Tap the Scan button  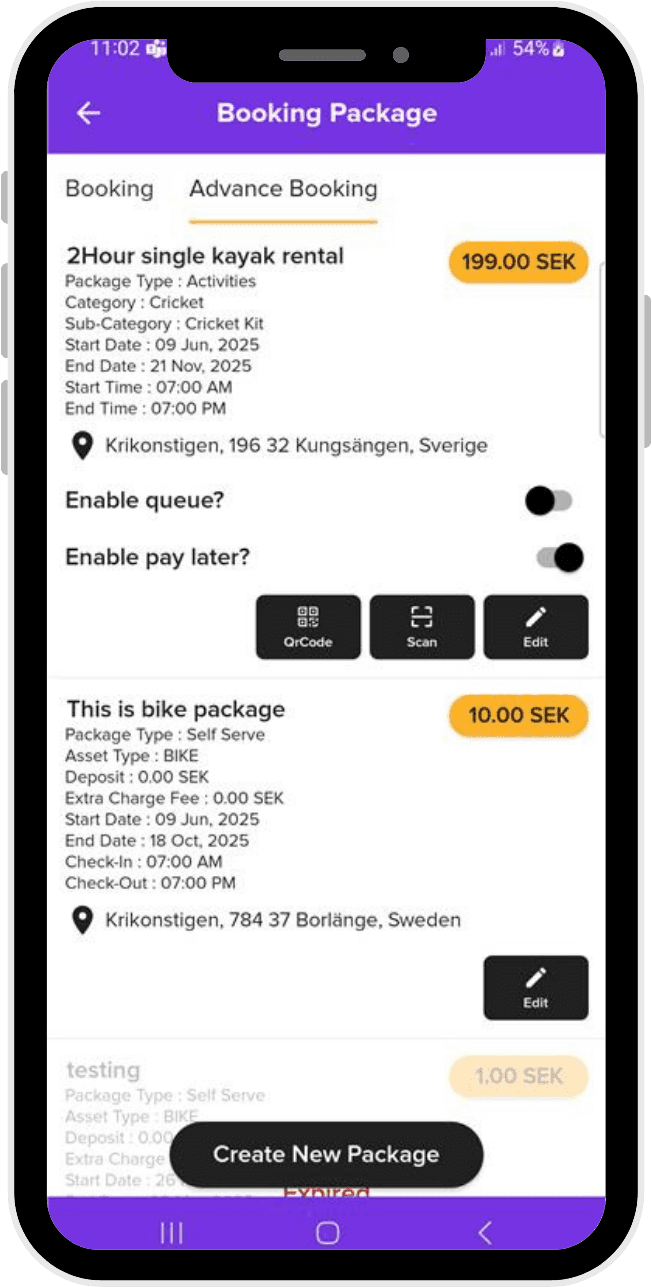pyautogui.click(x=422, y=627)
